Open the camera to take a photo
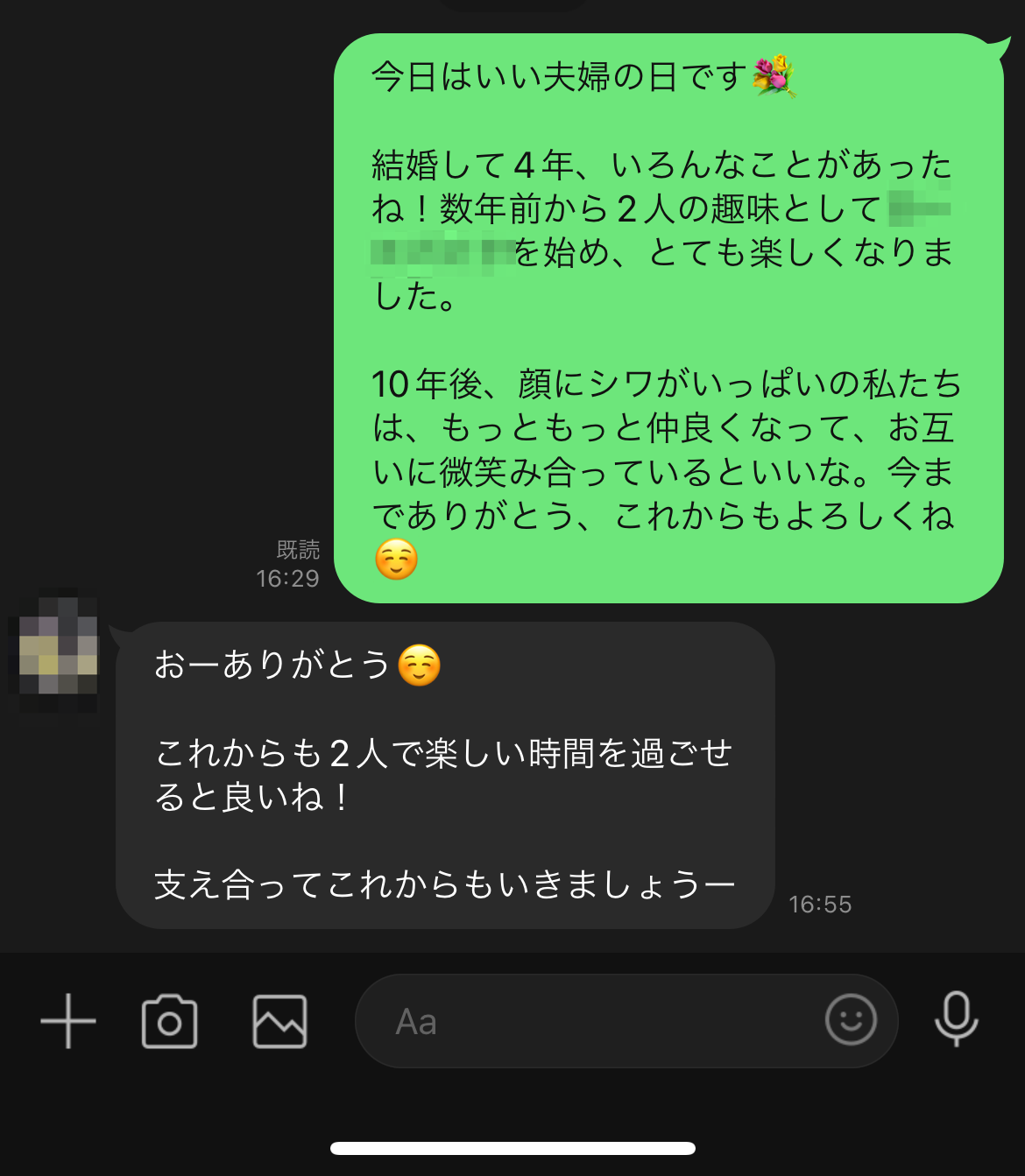 (x=169, y=1021)
